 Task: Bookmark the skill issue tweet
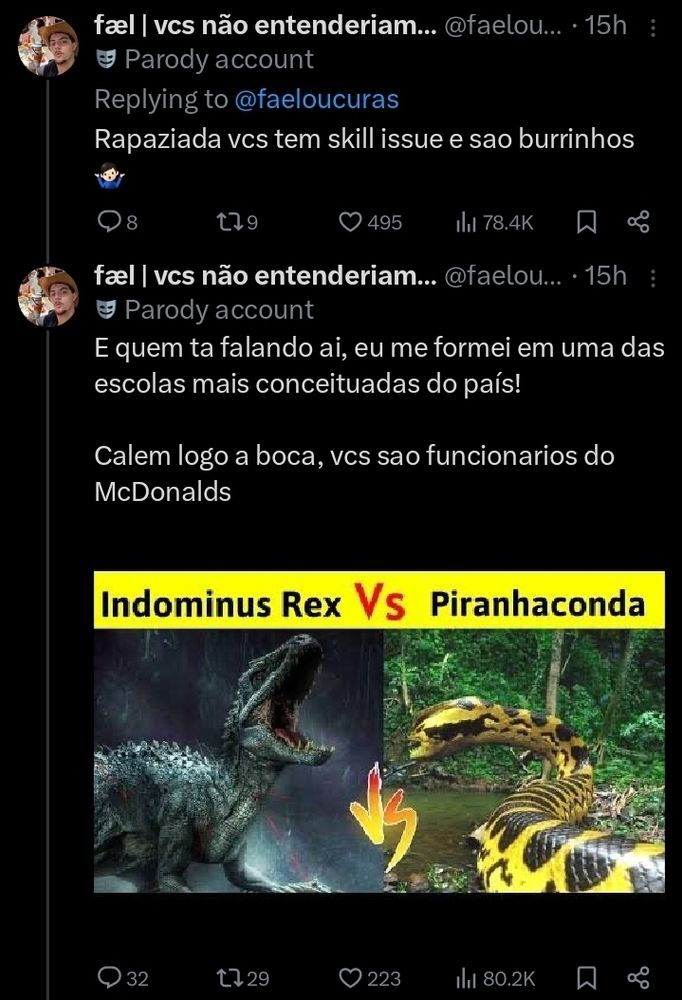(x=588, y=222)
